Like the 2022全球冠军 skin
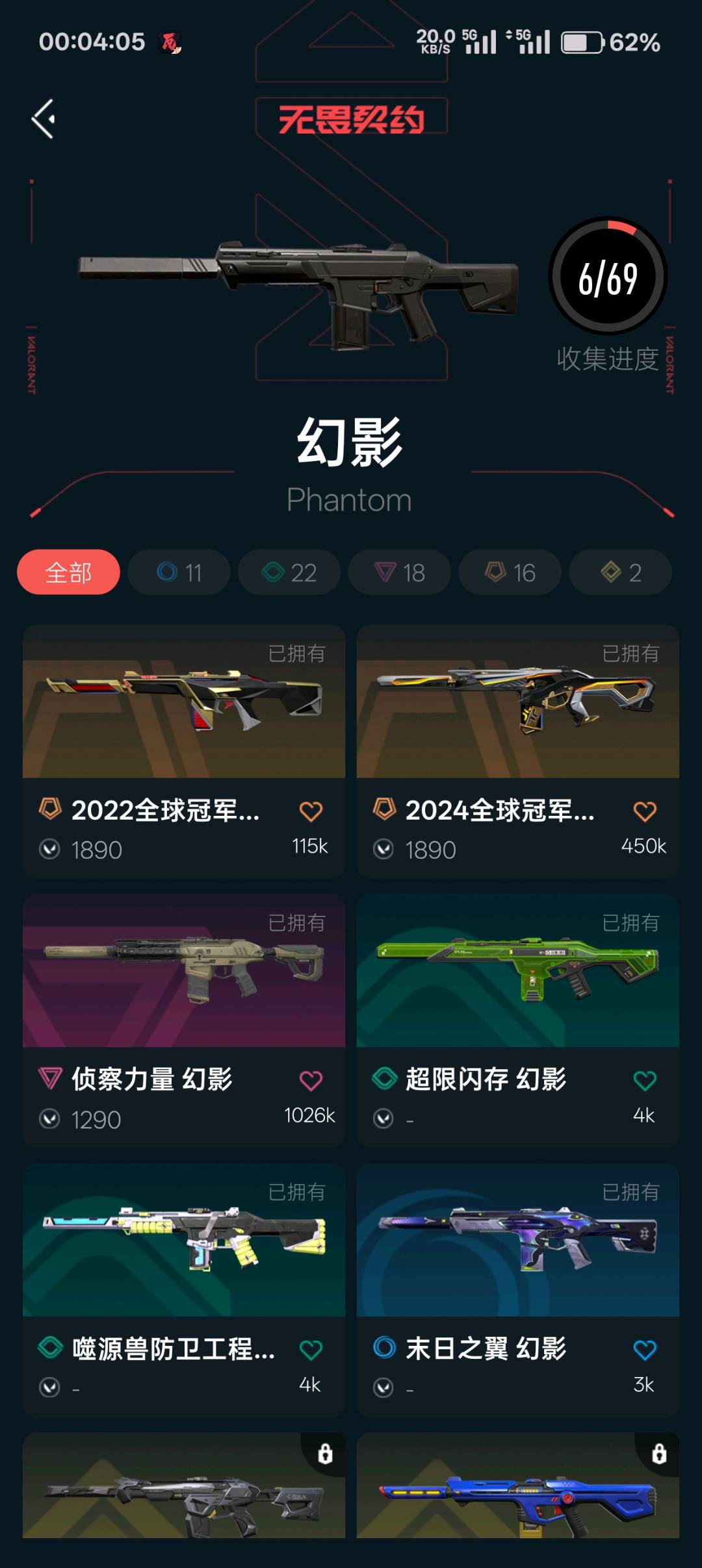The width and height of the screenshot is (702, 1568). tap(311, 811)
